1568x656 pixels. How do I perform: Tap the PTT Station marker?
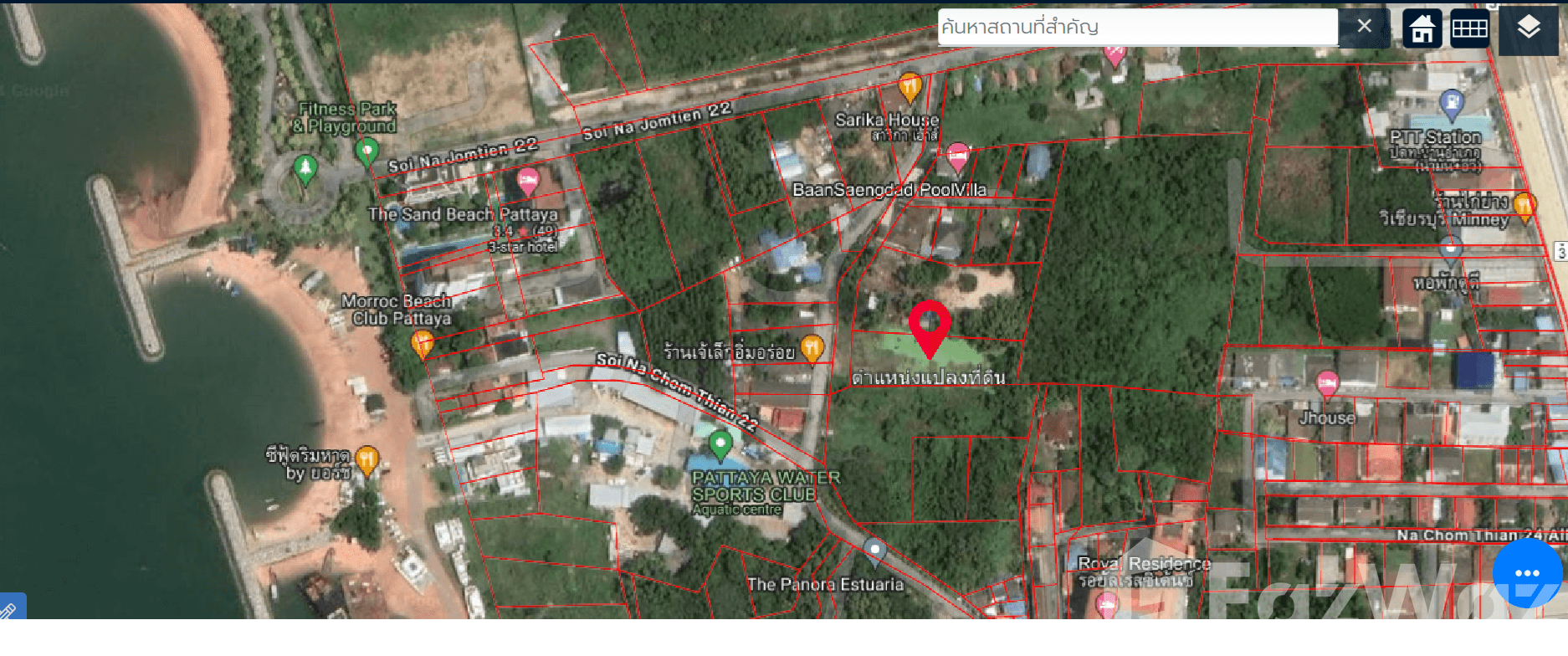pos(1451,105)
